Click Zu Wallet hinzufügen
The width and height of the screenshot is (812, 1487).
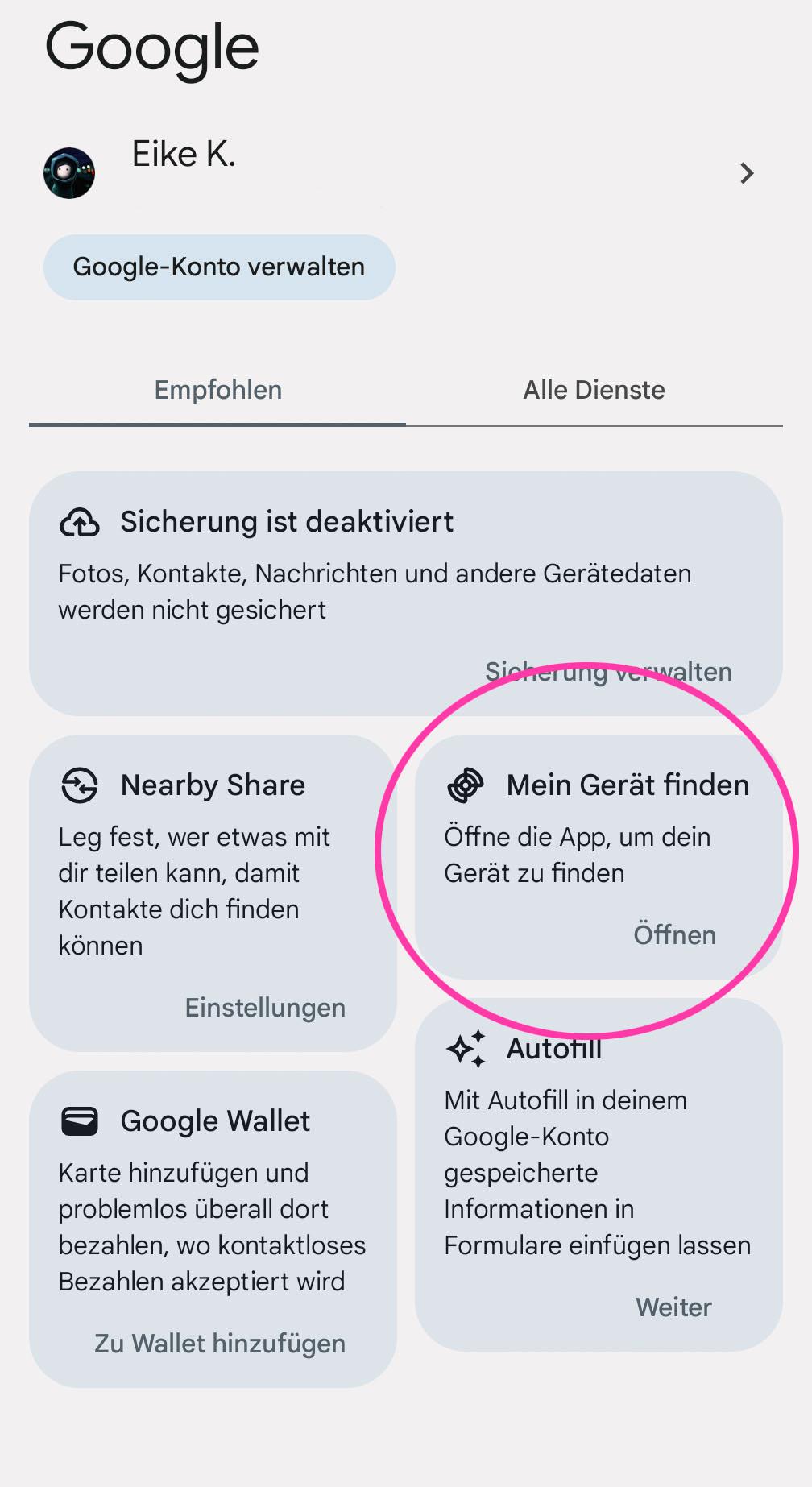220,1343
